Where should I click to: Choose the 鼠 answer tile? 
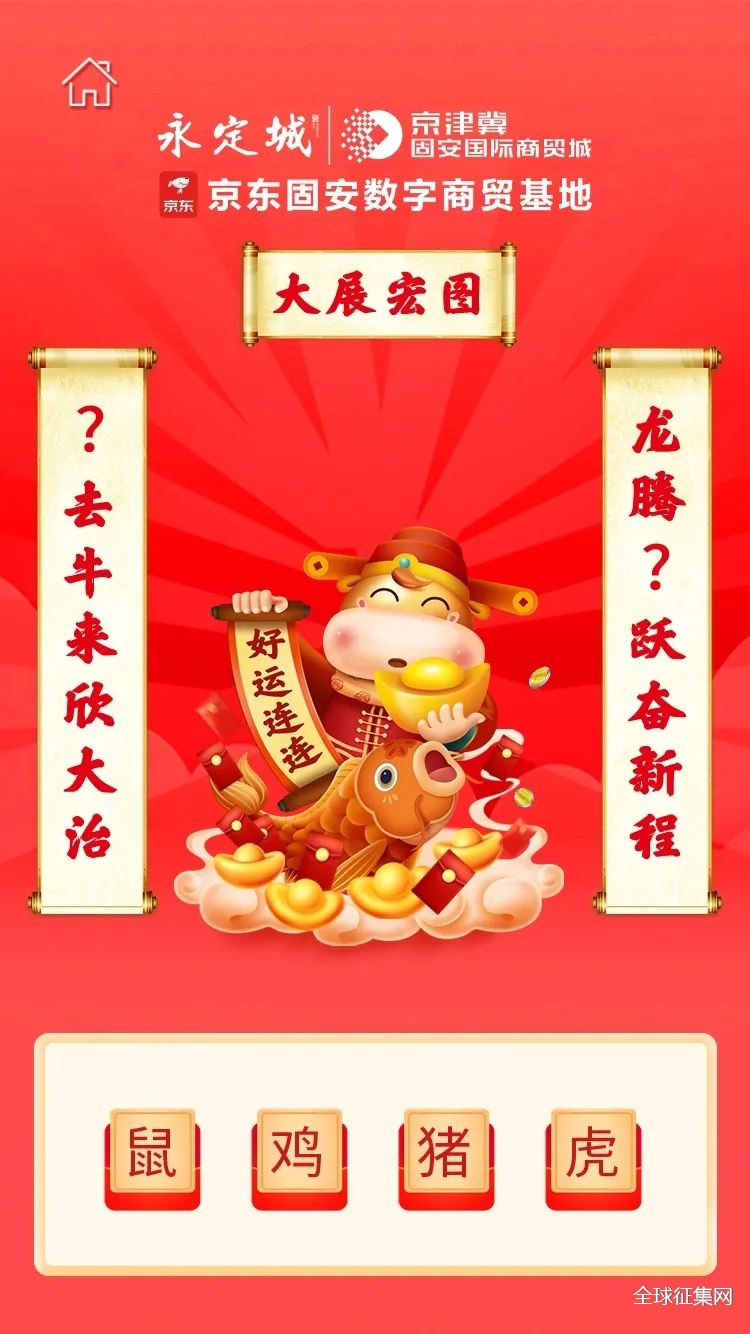pyautogui.click(x=152, y=1156)
